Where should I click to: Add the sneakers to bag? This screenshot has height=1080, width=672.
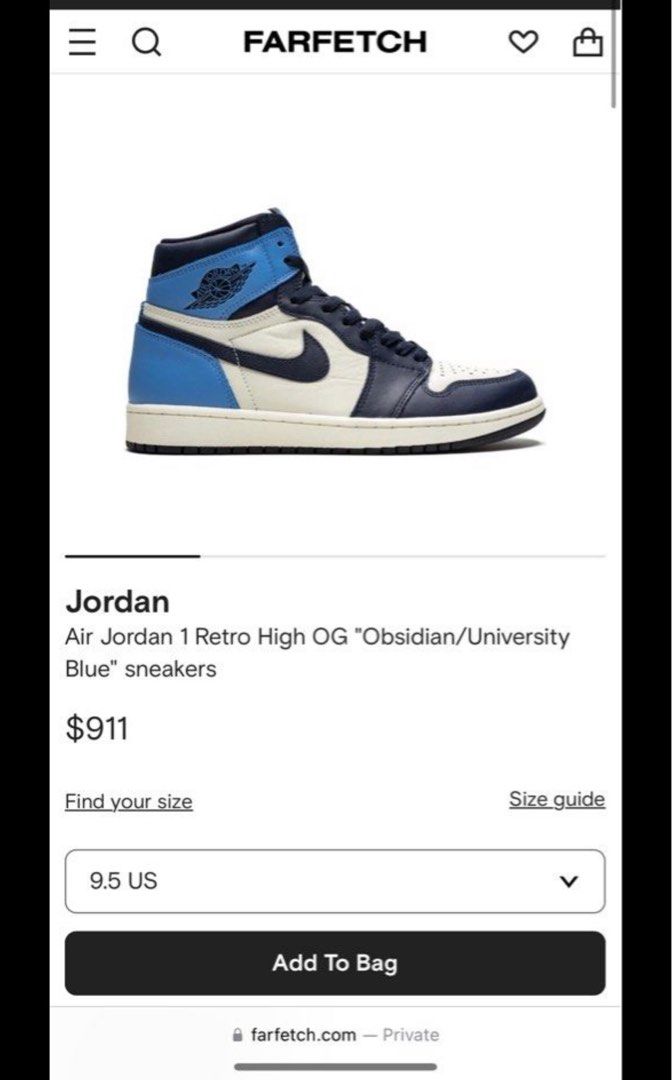pyautogui.click(x=335, y=963)
